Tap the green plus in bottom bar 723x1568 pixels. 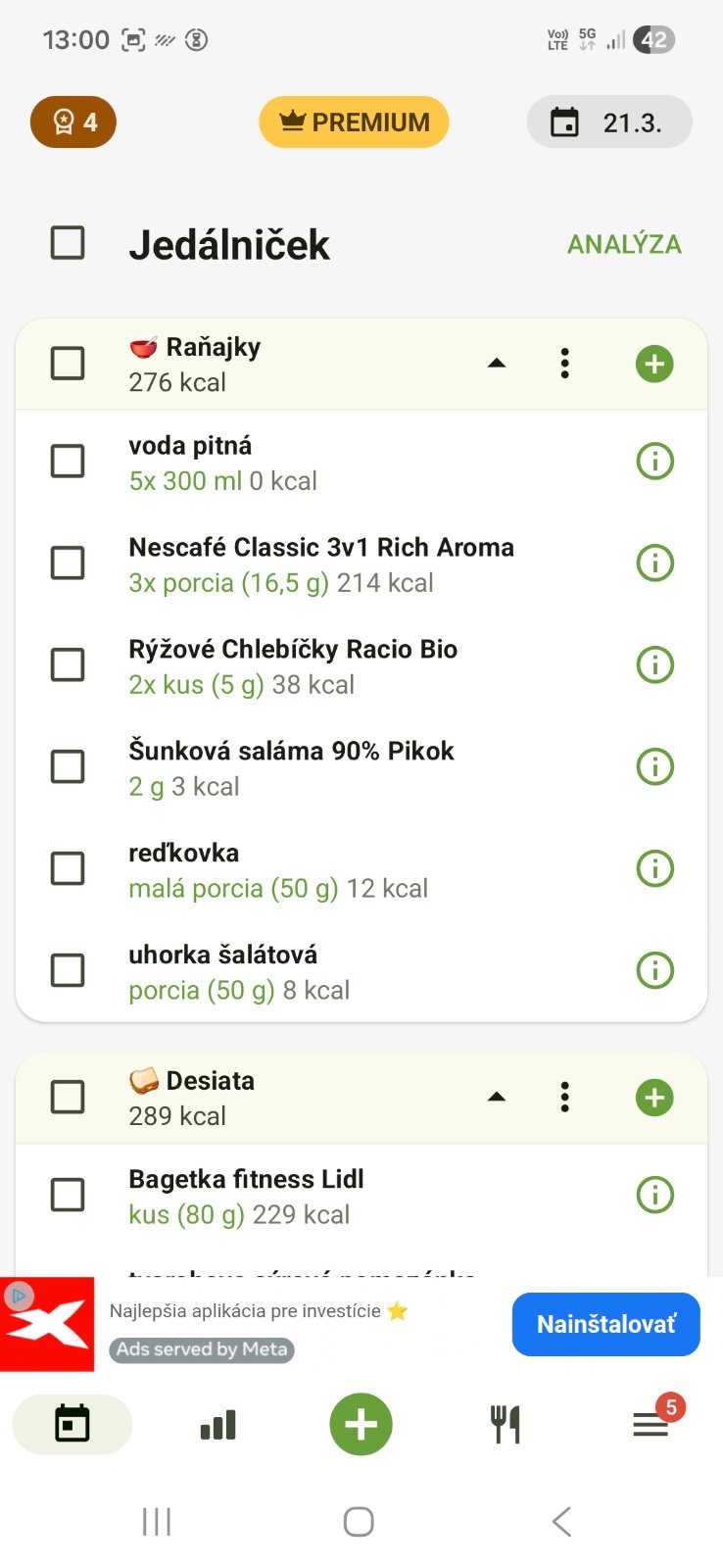click(361, 1424)
